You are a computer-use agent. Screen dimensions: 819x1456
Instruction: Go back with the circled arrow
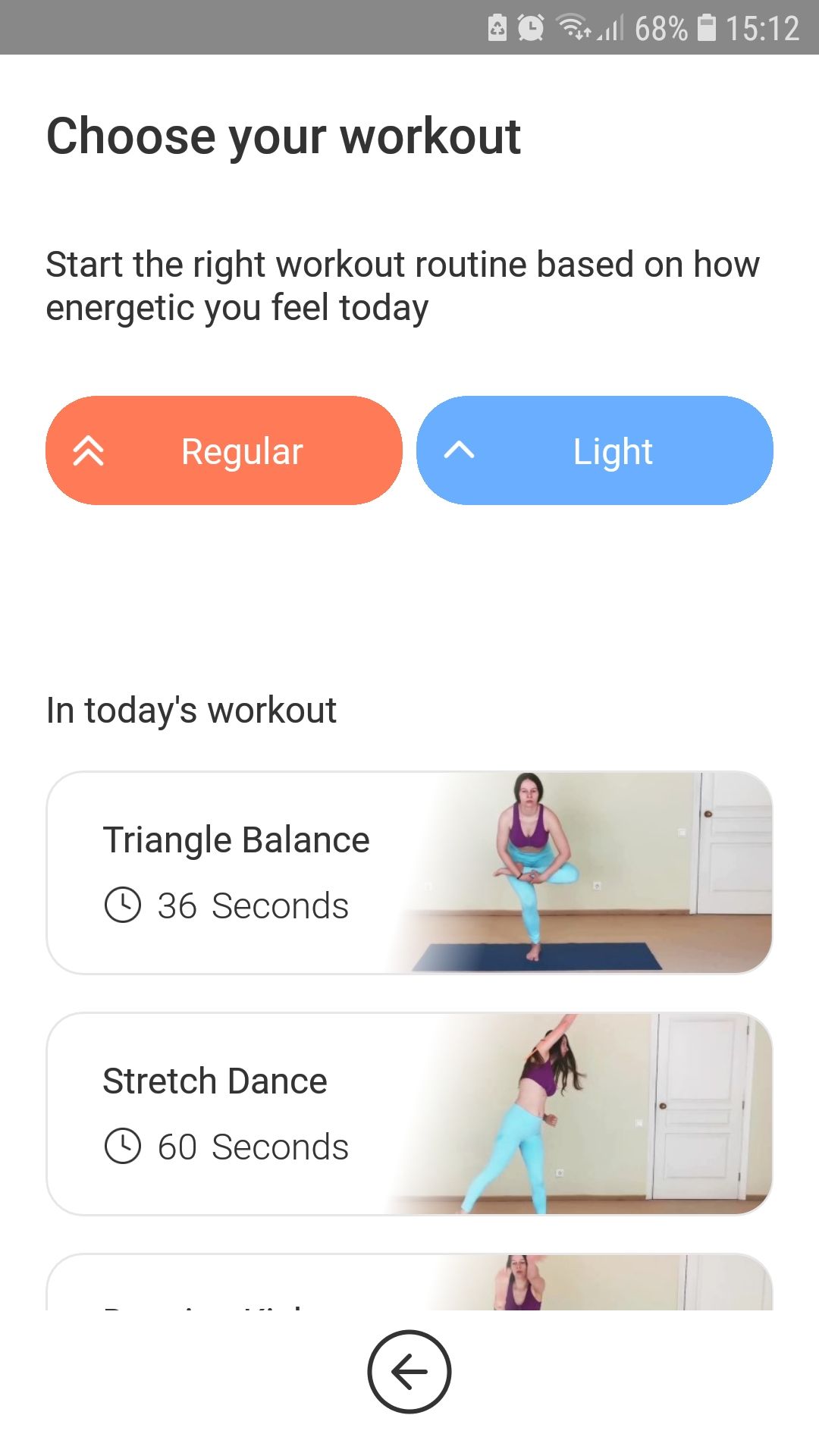click(x=409, y=1372)
